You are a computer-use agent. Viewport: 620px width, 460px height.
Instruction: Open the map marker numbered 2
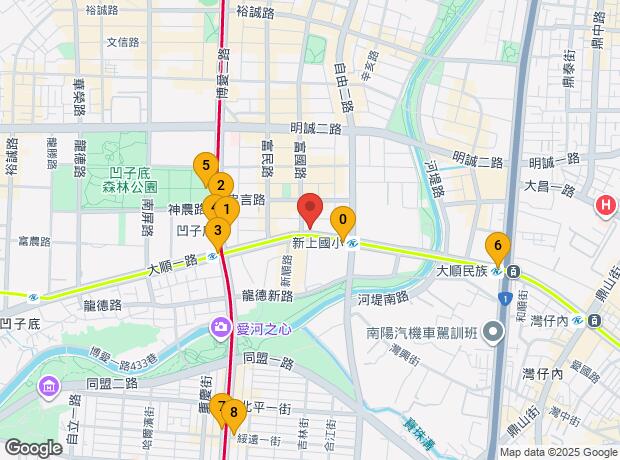click(220, 185)
